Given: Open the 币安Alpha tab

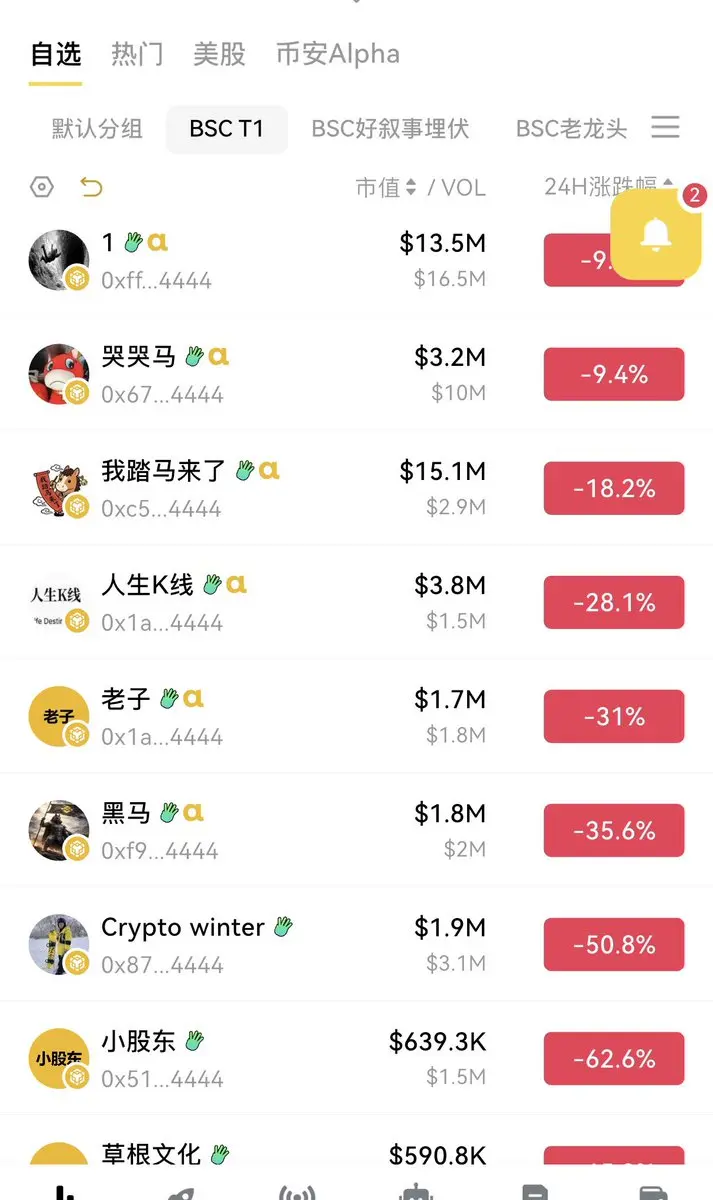Looking at the screenshot, I should coord(338,53).
